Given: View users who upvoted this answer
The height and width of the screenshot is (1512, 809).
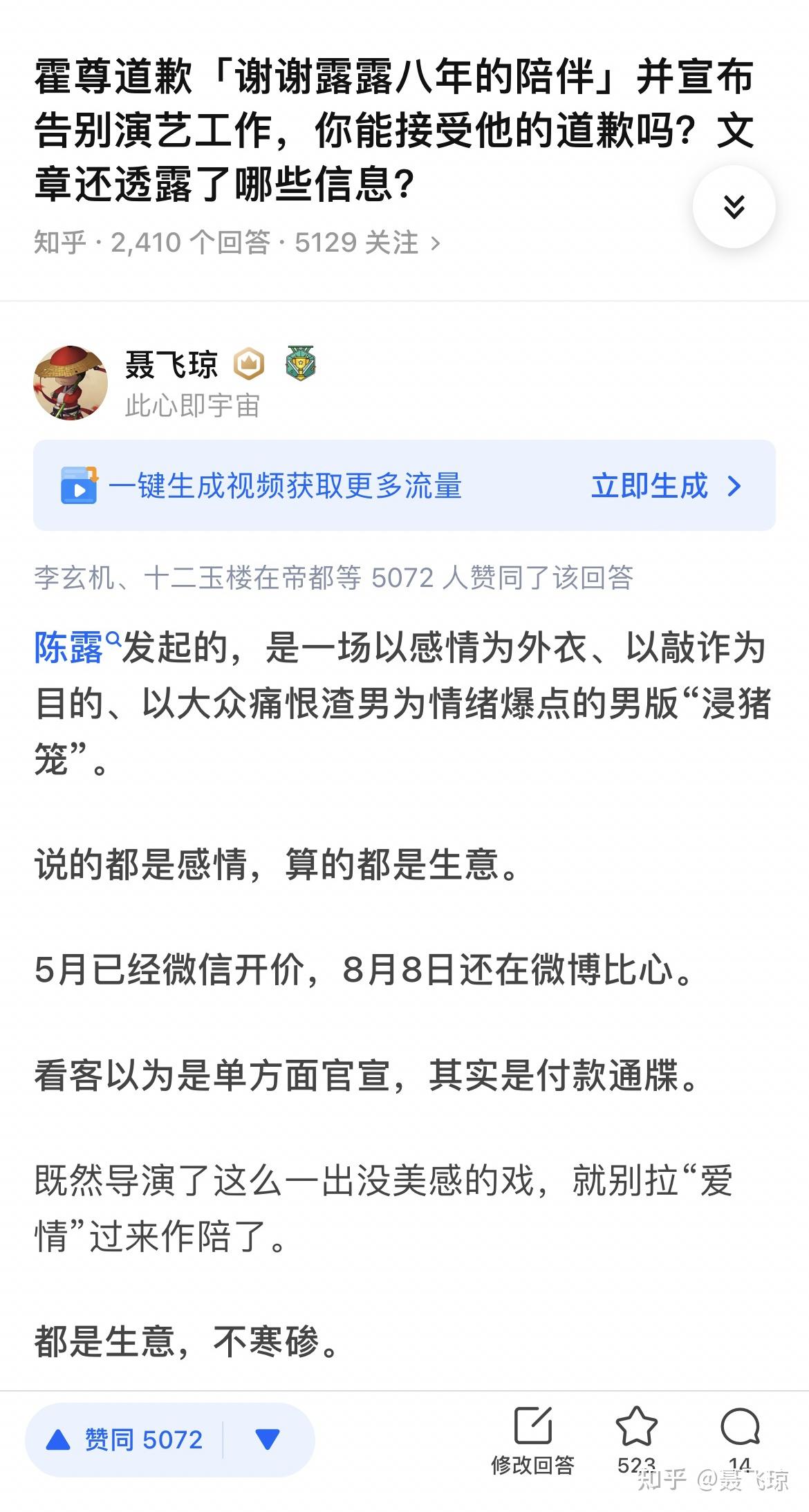Looking at the screenshot, I should point(333,577).
